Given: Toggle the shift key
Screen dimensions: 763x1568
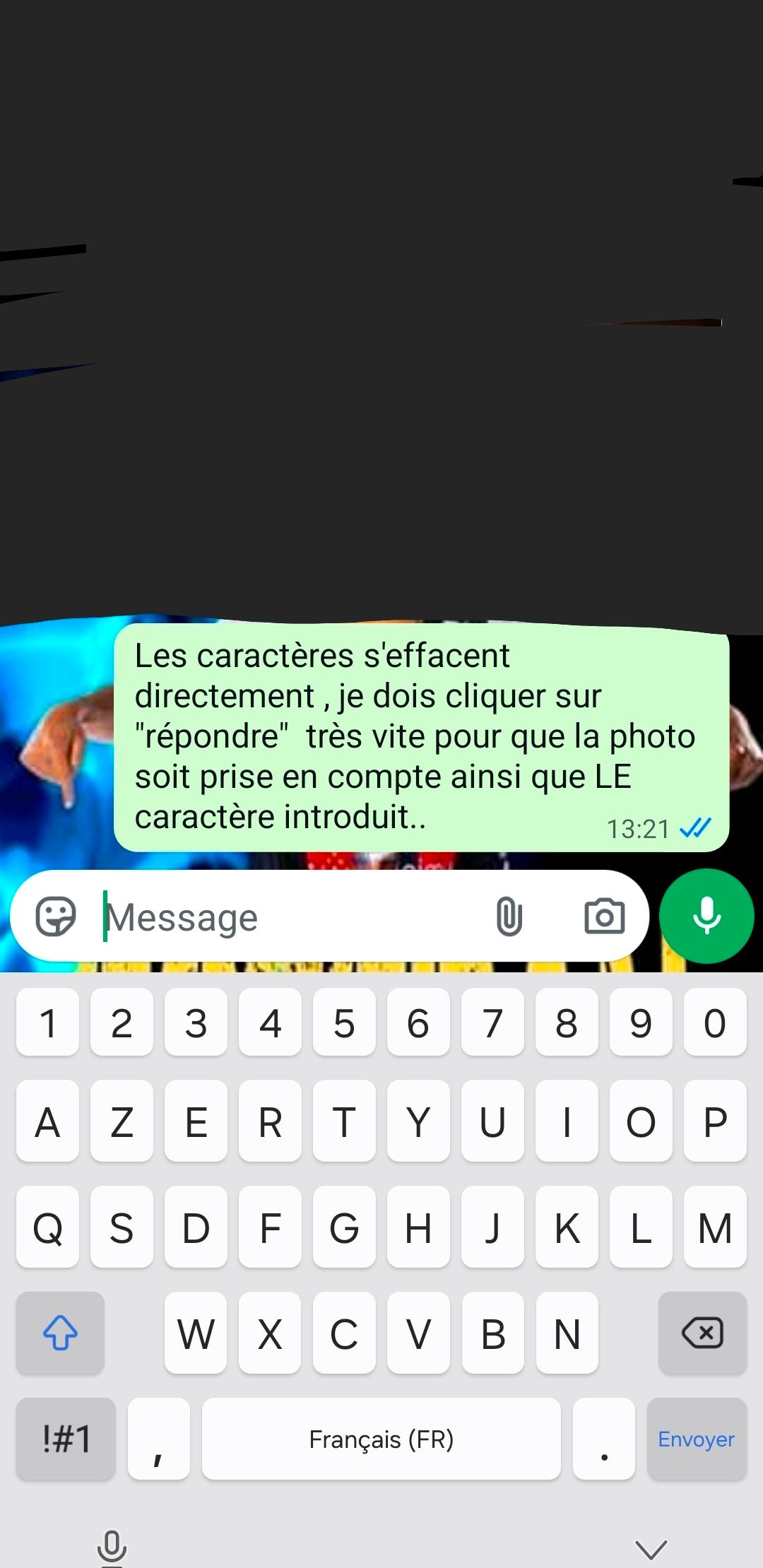Looking at the screenshot, I should coord(60,1333).
